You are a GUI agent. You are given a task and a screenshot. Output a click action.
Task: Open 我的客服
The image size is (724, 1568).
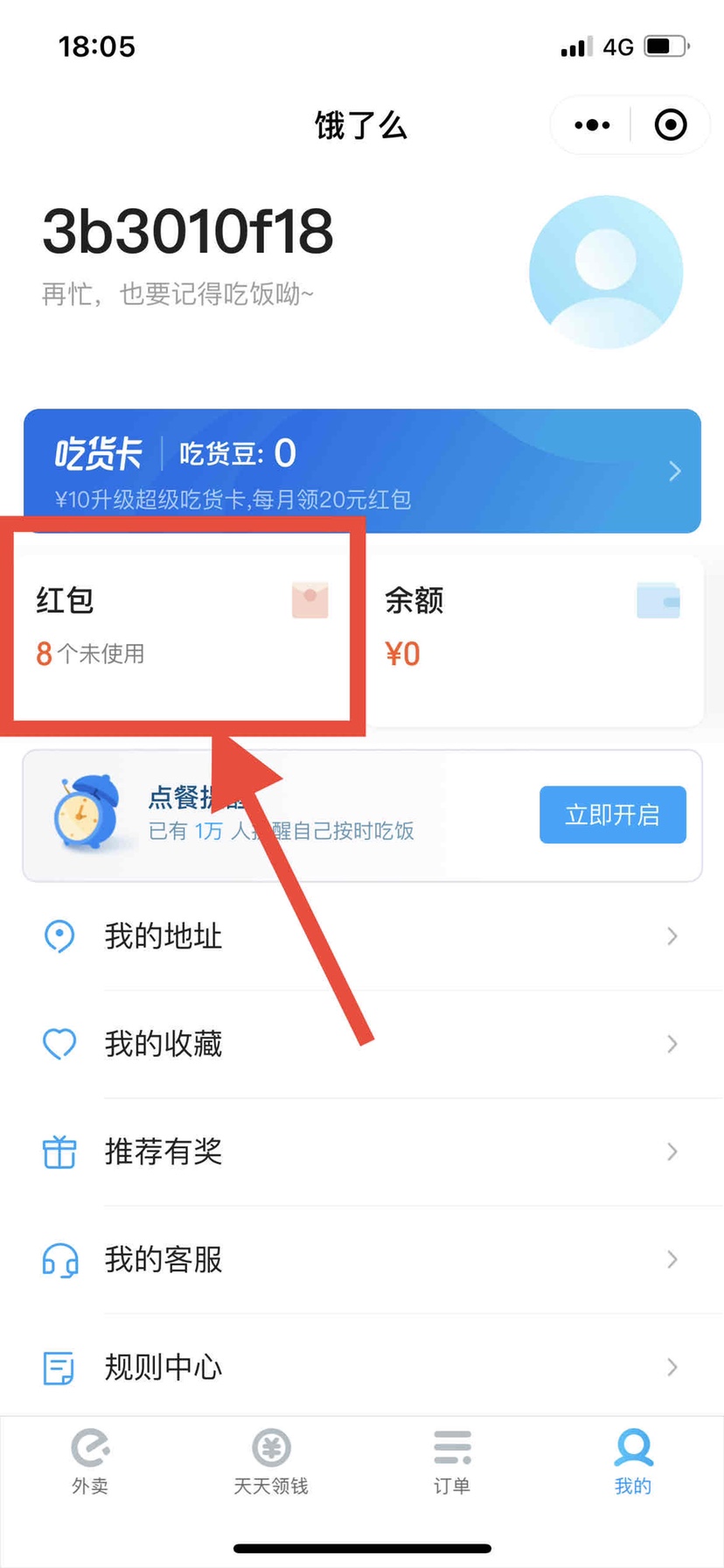click(x=362, y=1259)
